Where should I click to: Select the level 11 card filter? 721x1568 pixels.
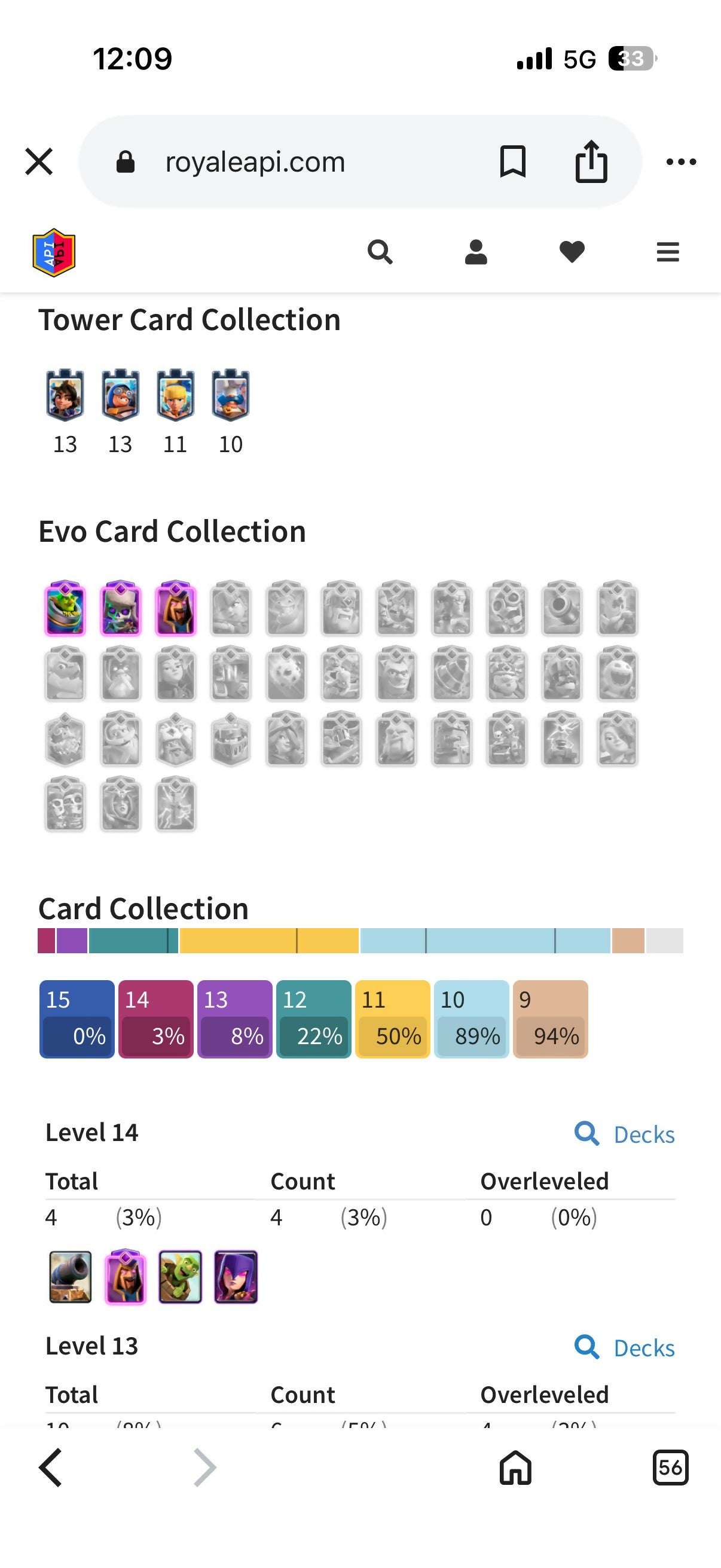392,1019
